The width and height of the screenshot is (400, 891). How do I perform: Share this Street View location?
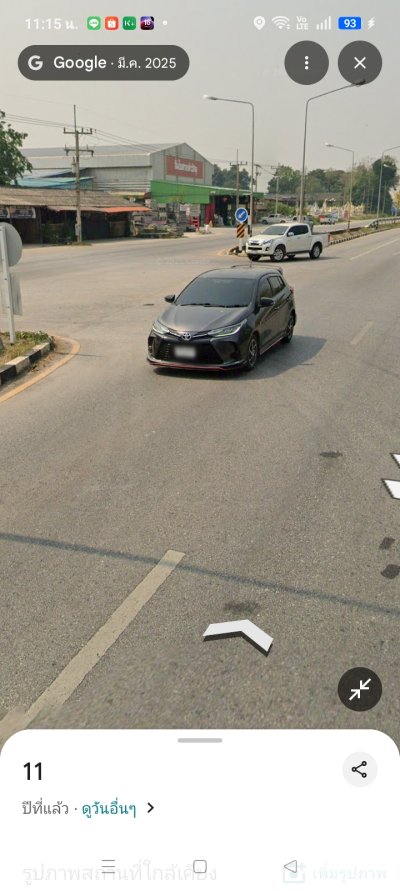359,770
